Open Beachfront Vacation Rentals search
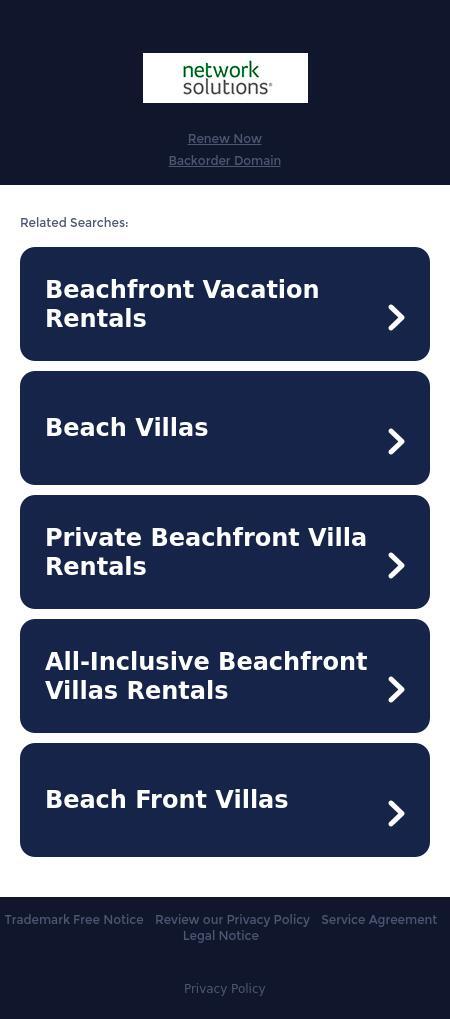The image size is (450, 1019). pyautogui.click(x=225, y=303)
